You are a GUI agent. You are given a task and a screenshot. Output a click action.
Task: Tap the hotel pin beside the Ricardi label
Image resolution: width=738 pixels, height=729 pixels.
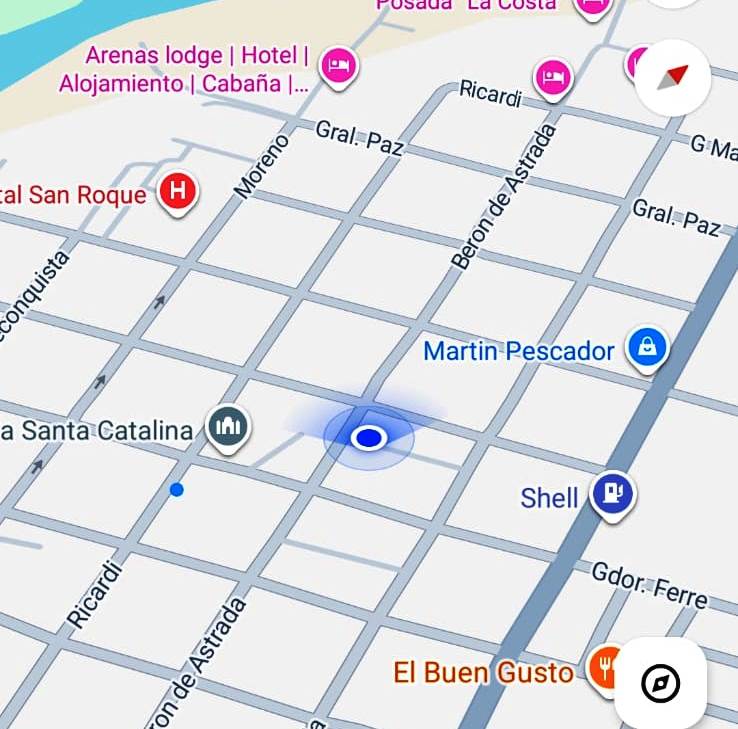[x=552, y=76]
